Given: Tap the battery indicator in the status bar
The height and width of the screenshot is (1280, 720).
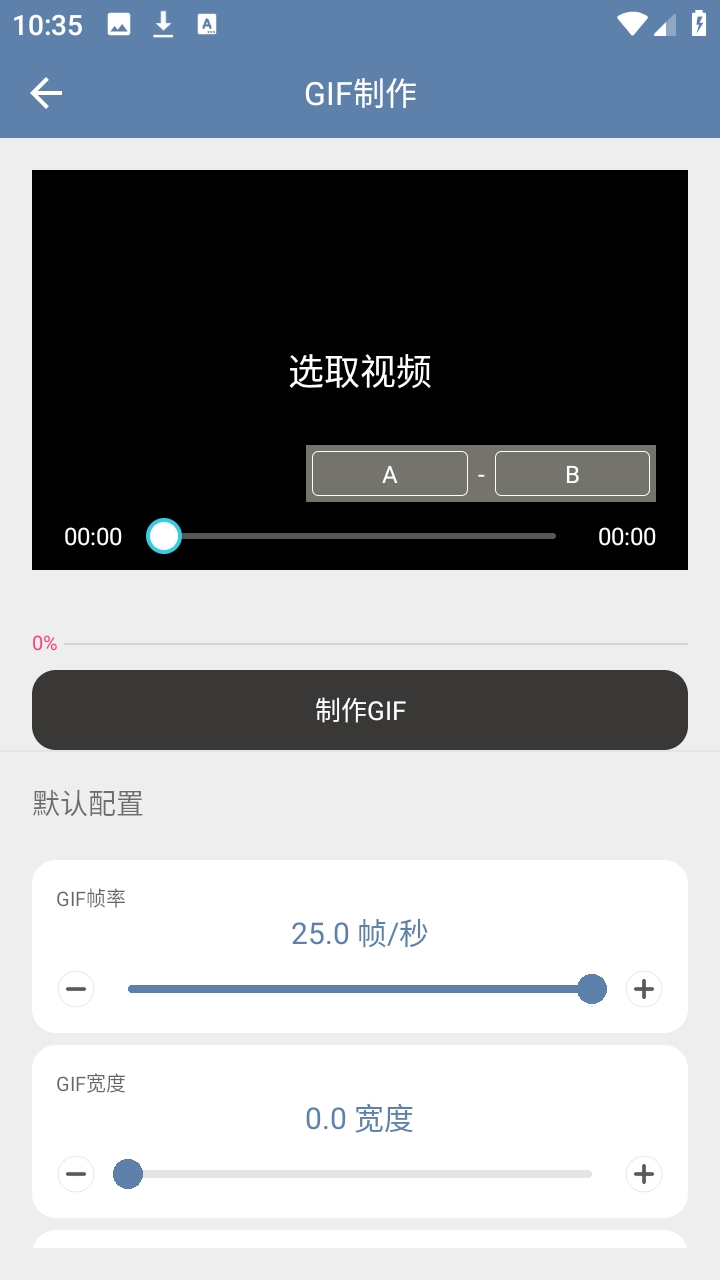Looking at the screenshot, I should (697, 24).
